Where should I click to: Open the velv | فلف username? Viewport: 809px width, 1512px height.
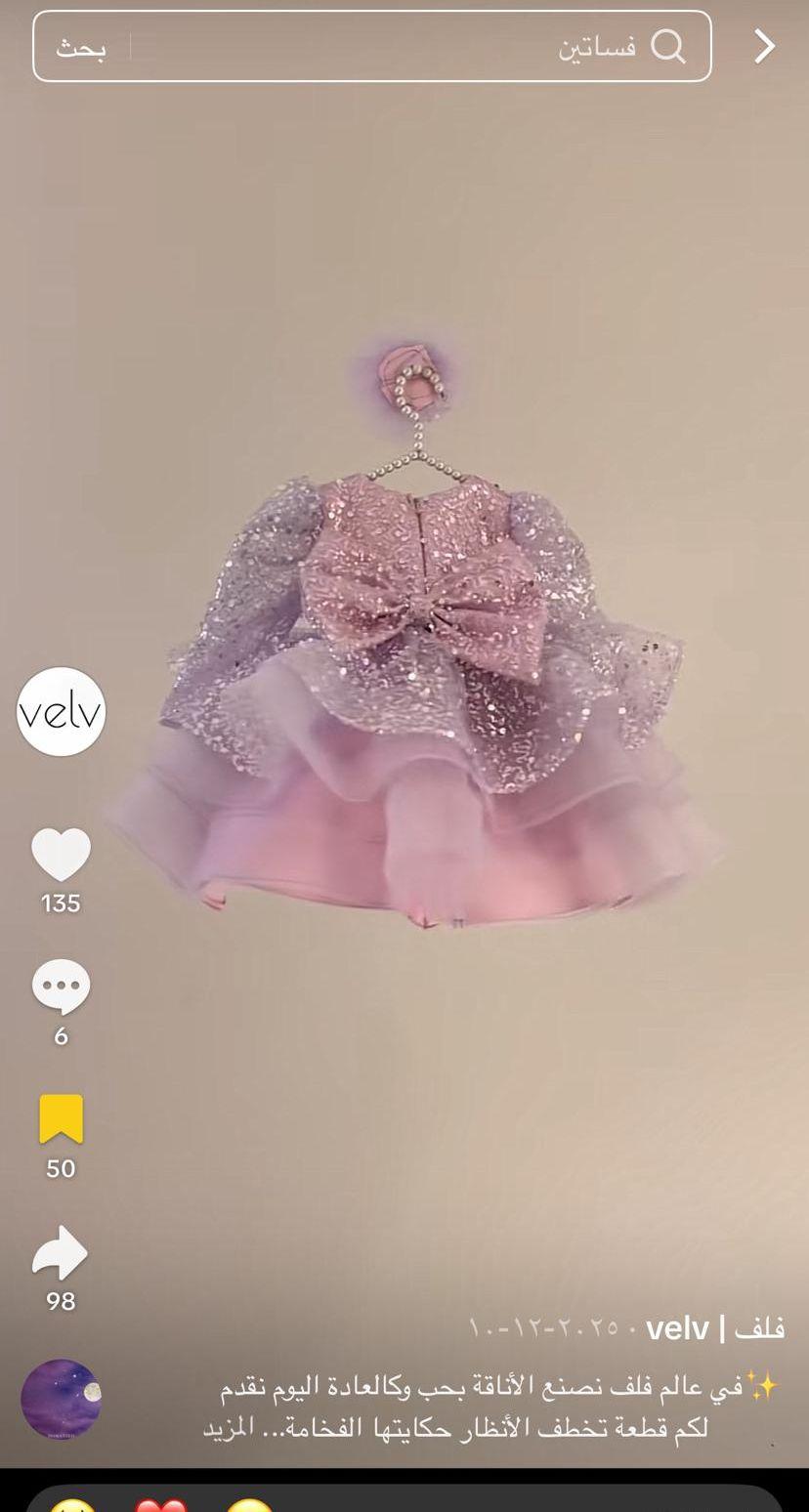click(x=715, y=1328)
